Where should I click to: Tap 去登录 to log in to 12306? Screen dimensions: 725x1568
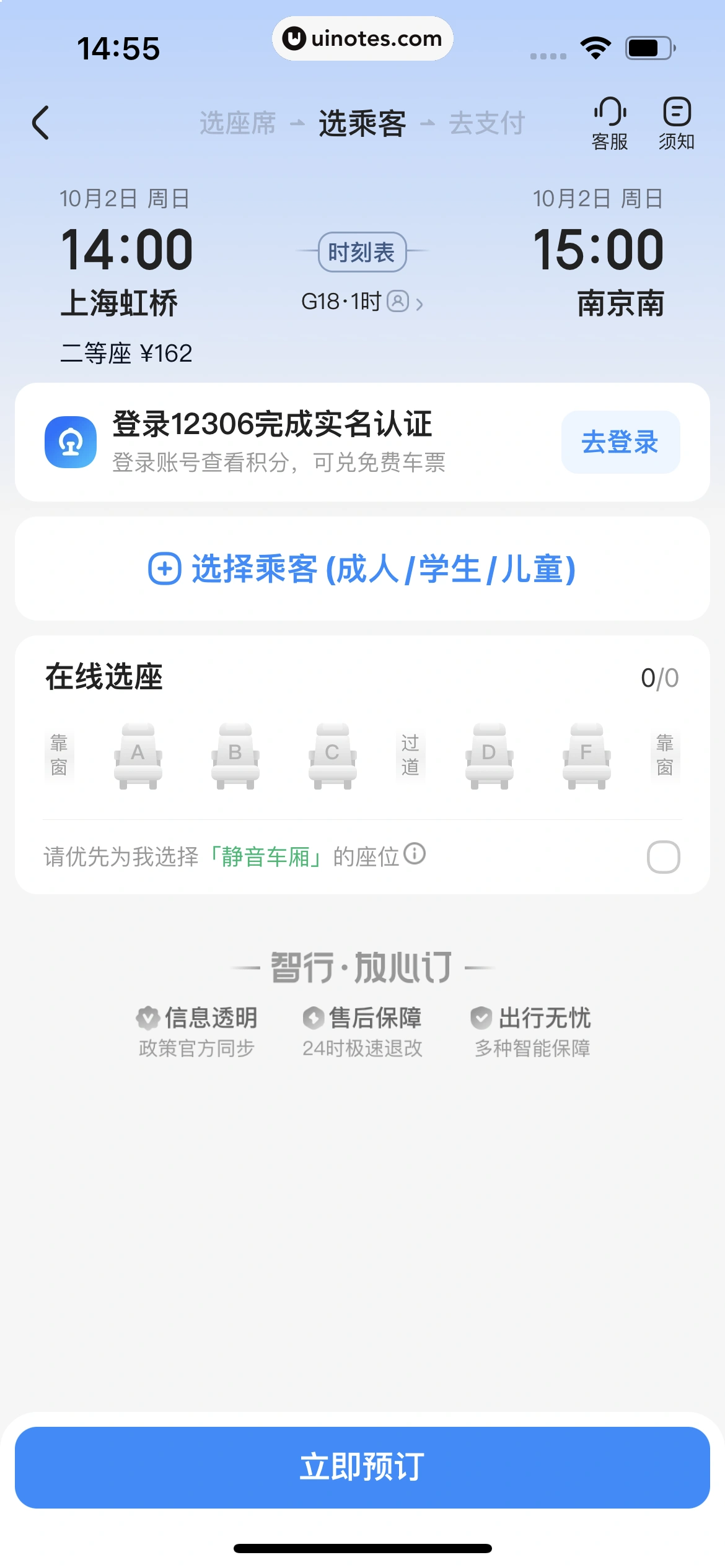point(620,442)
